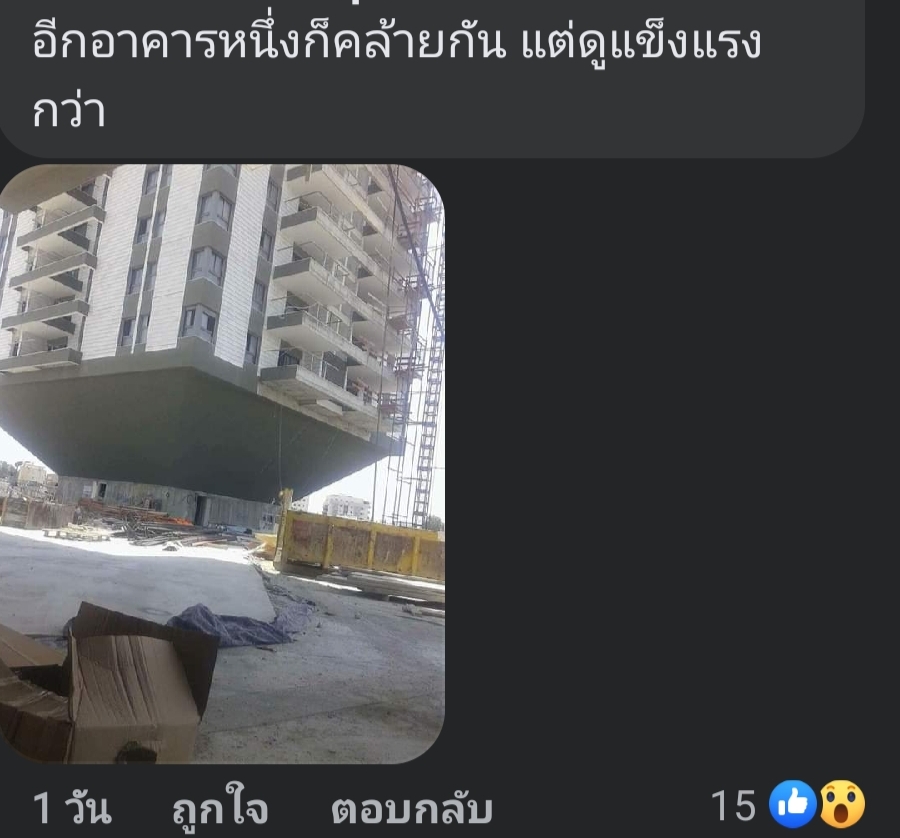View the 15 reactions on this comment
The image size is (900, 838).
coord(790,804)
